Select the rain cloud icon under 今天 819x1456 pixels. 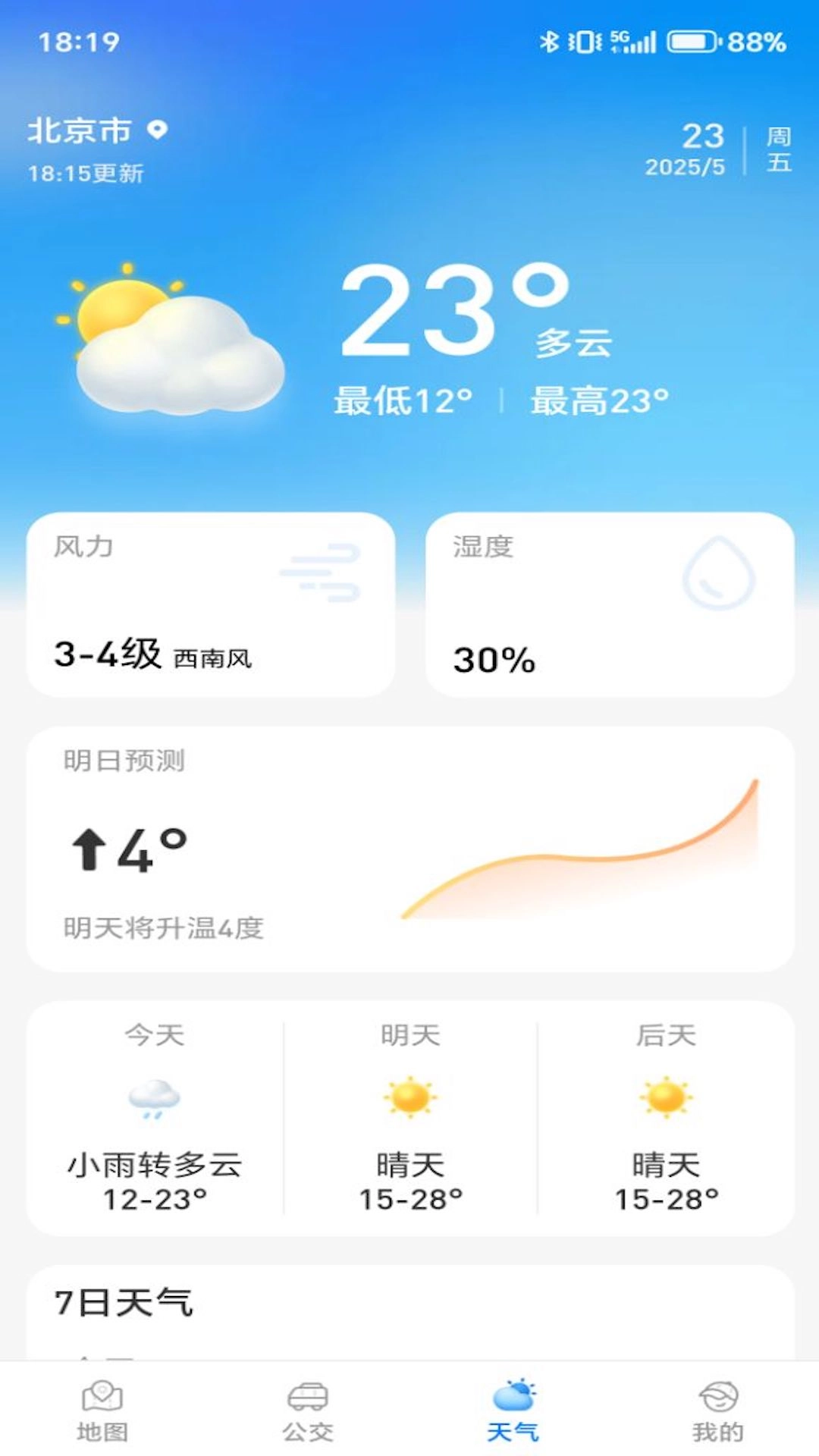[x=153, y=1101]
